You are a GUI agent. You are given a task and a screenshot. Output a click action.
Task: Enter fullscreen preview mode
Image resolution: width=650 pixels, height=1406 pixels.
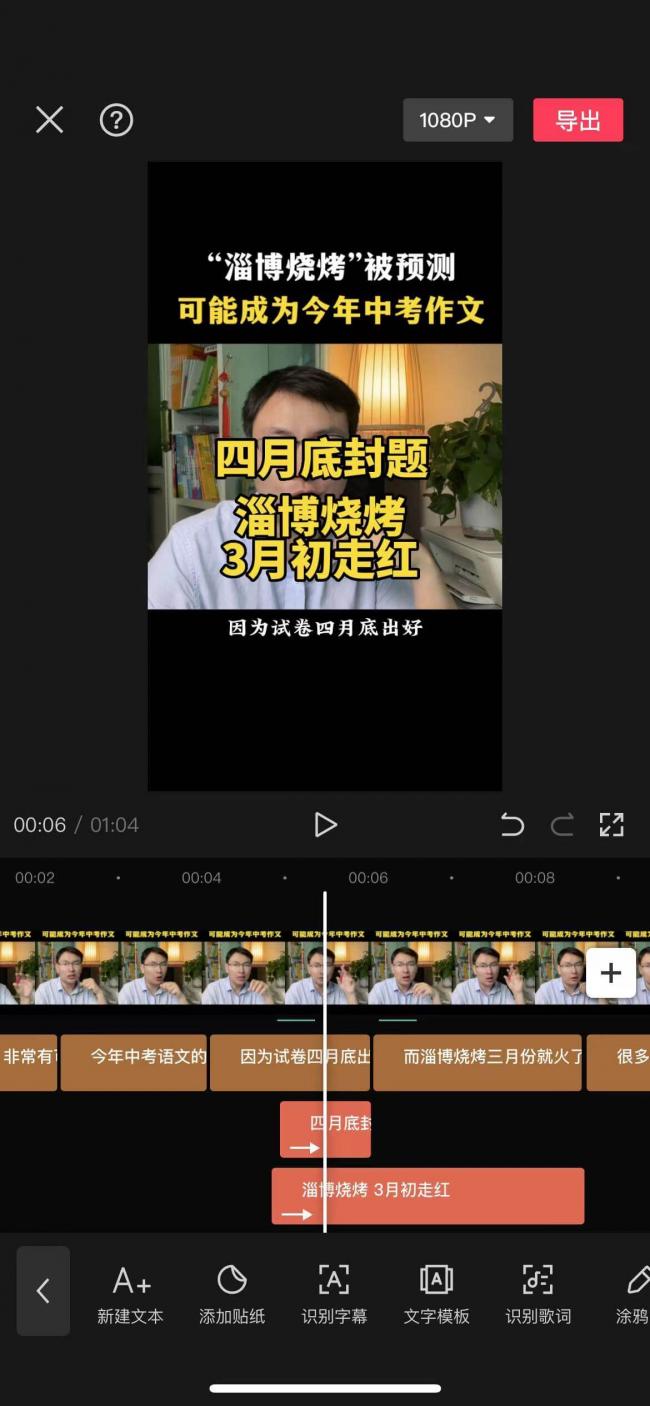pos(611,824)
